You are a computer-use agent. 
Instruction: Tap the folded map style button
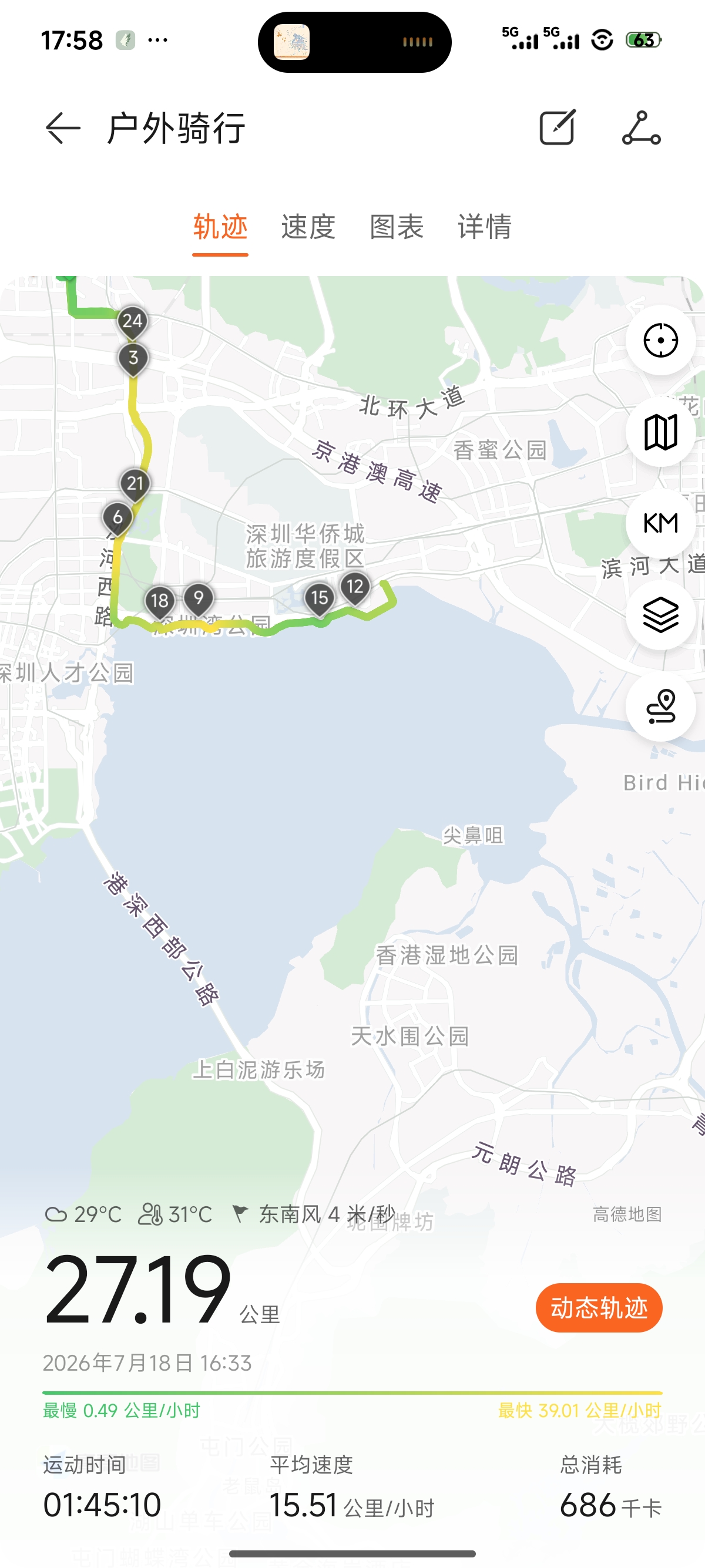[660, 432]
